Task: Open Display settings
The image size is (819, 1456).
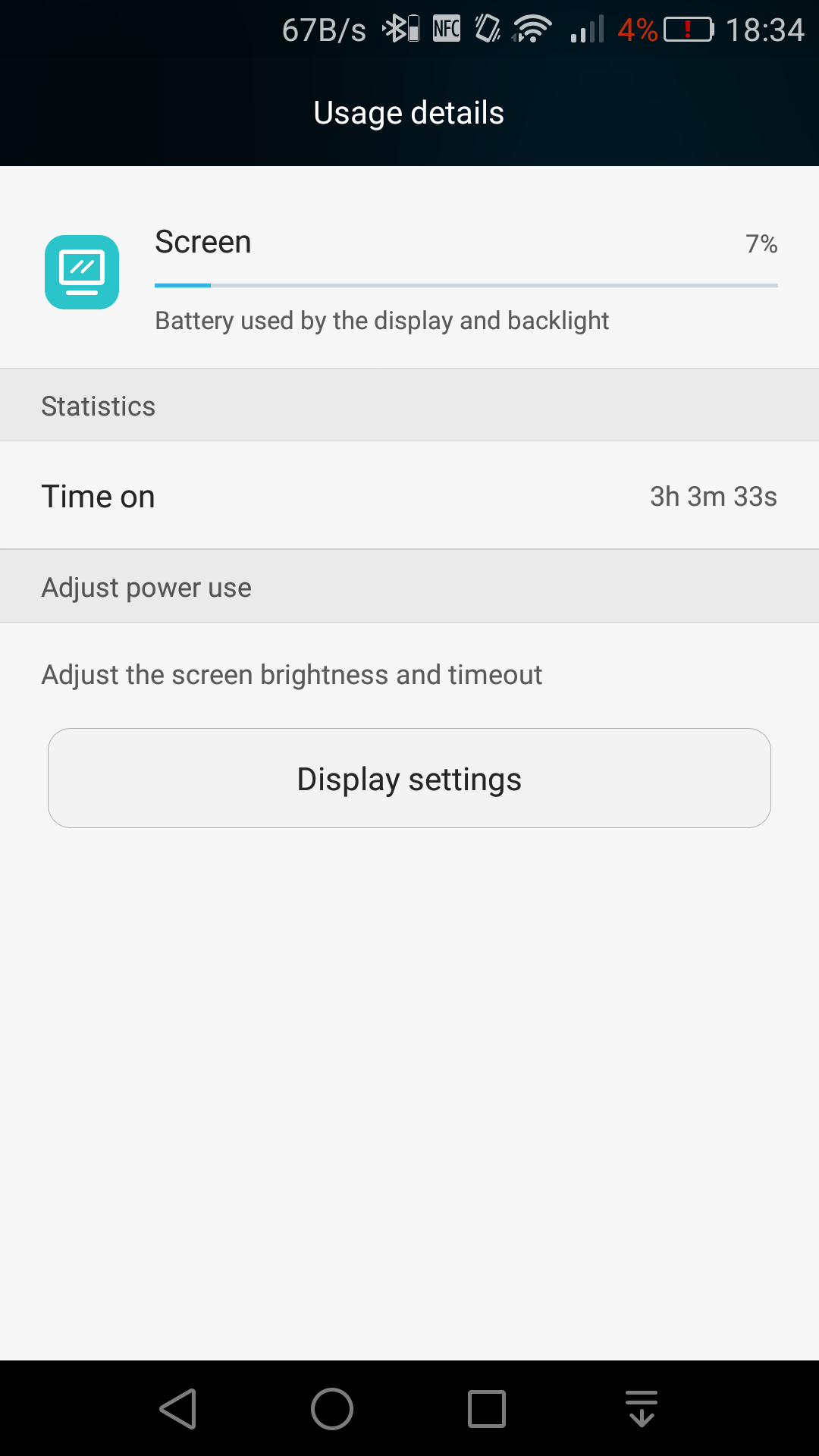Action: click(409, 778)
